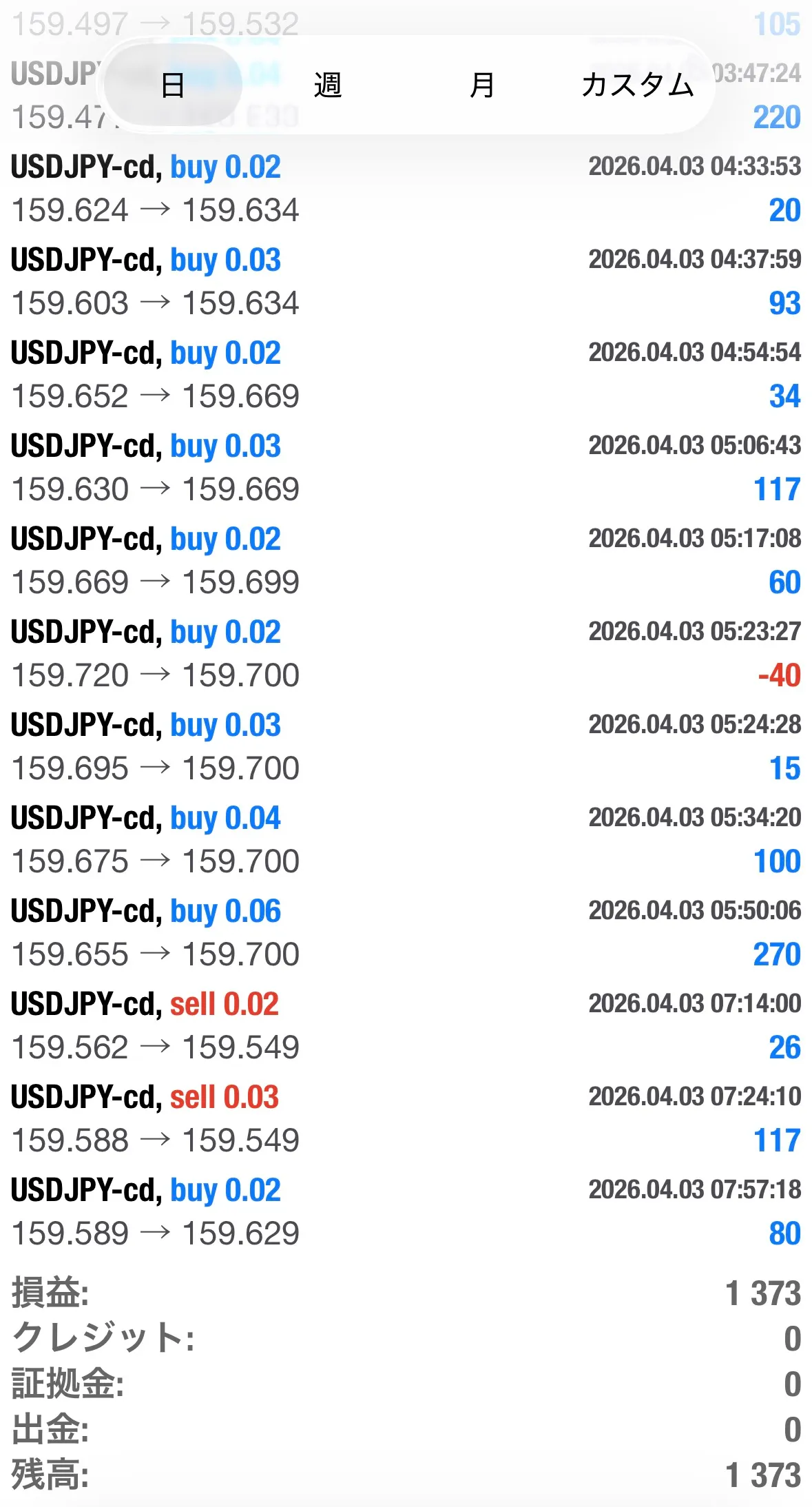The height and width of the screenshot is (1507, 812).
Task: Switch to the 週 (week) period
Action: [x=328, y=85]
